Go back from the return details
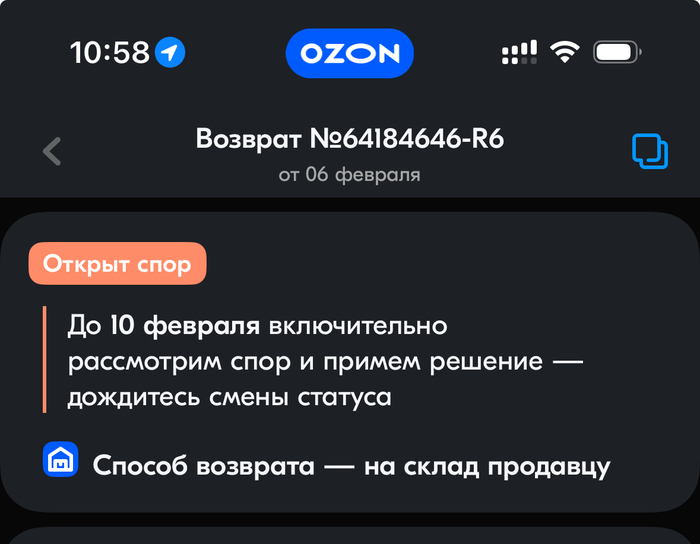The height and width of the screenshot is (544, 700). pos(53,152)
